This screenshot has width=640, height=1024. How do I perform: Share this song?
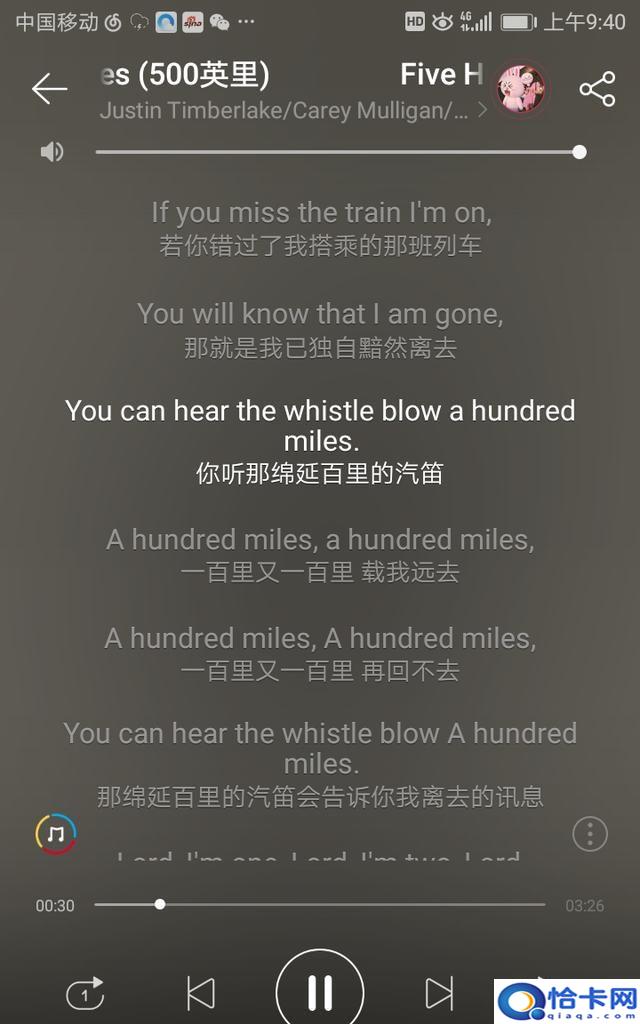click(x=597, y=89)
